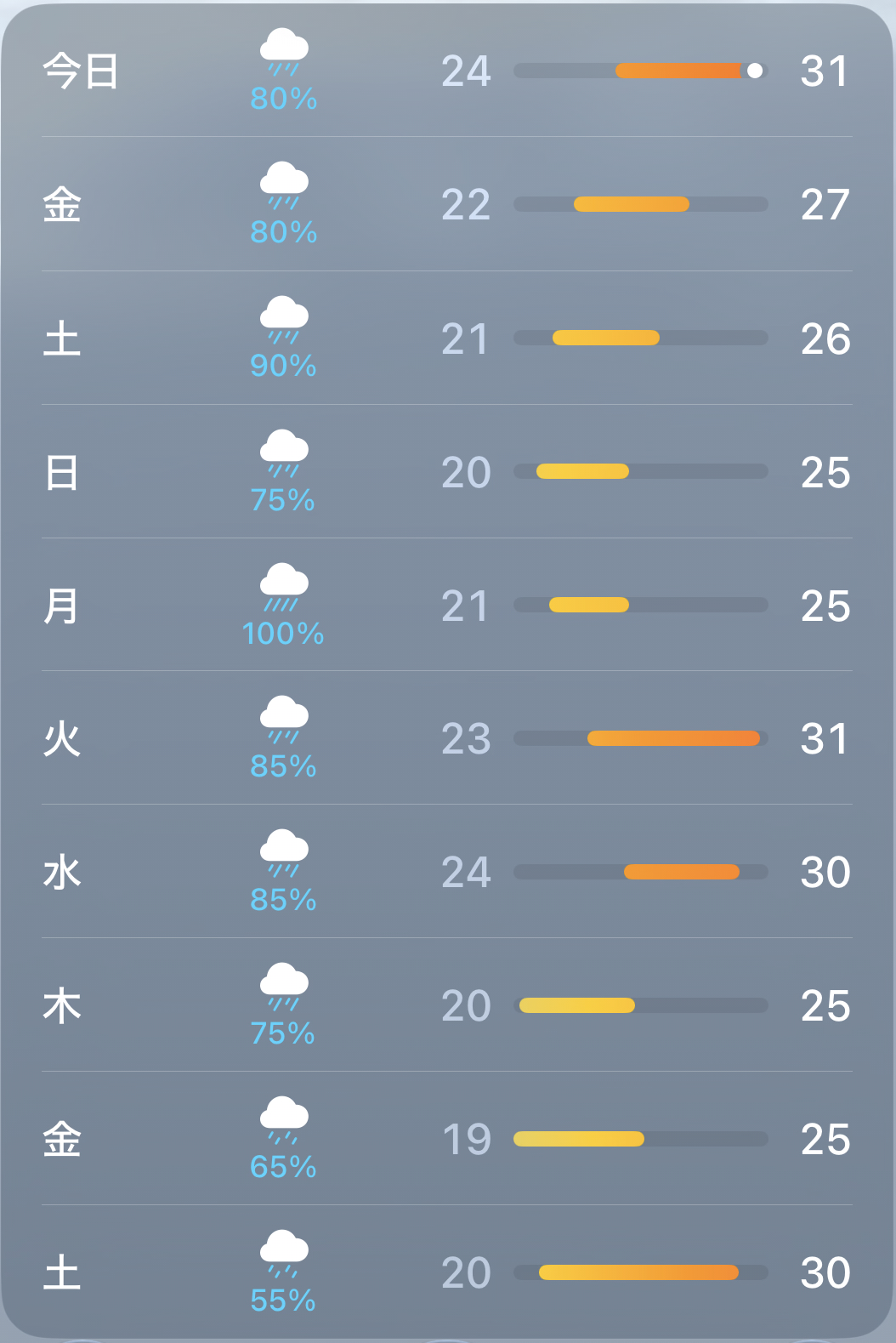Open the 金 row with low 22, high 27
This screenshot has height=1343, width=896.
447,204
